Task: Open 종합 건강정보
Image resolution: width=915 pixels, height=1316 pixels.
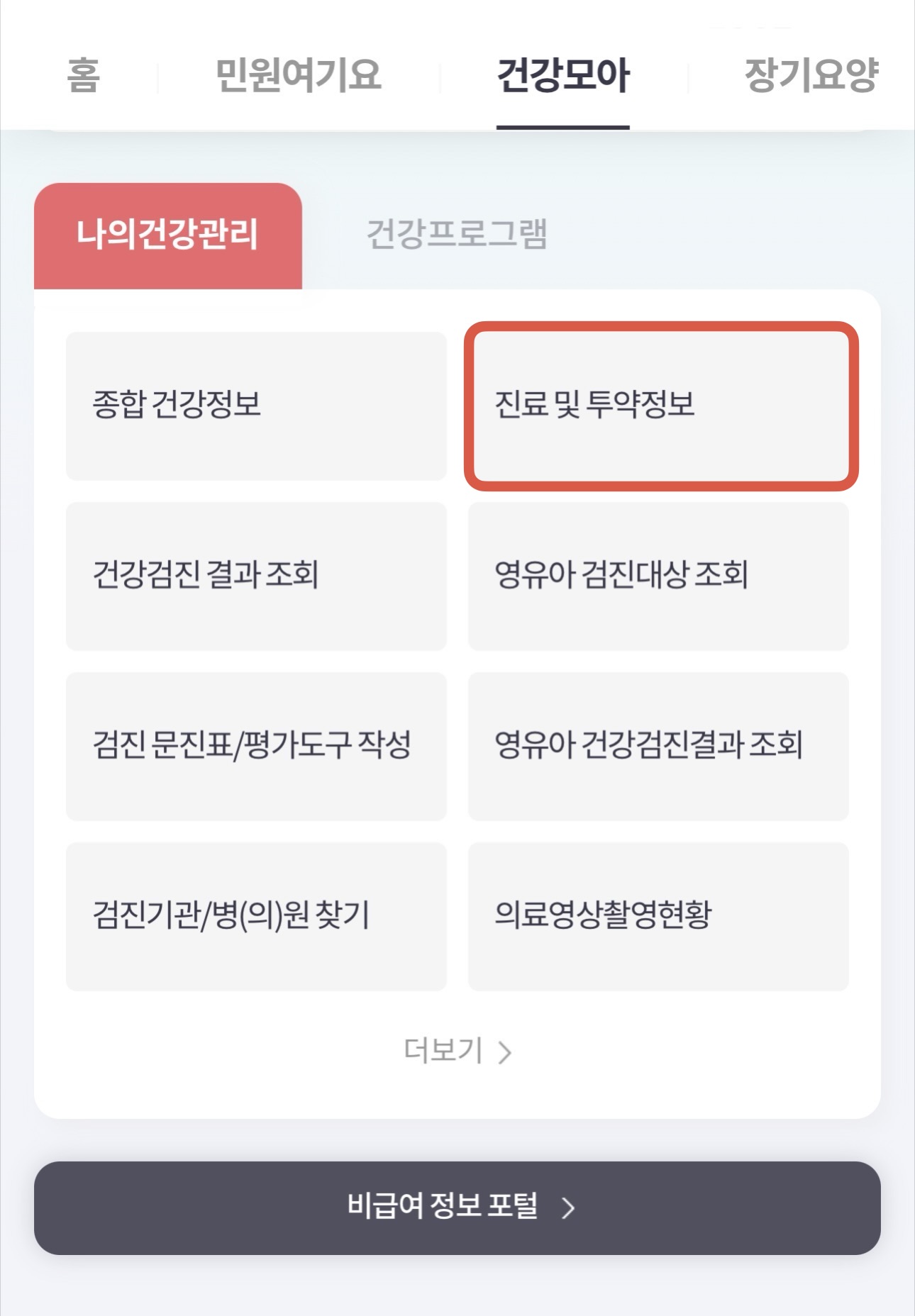Action: (256, 406)
